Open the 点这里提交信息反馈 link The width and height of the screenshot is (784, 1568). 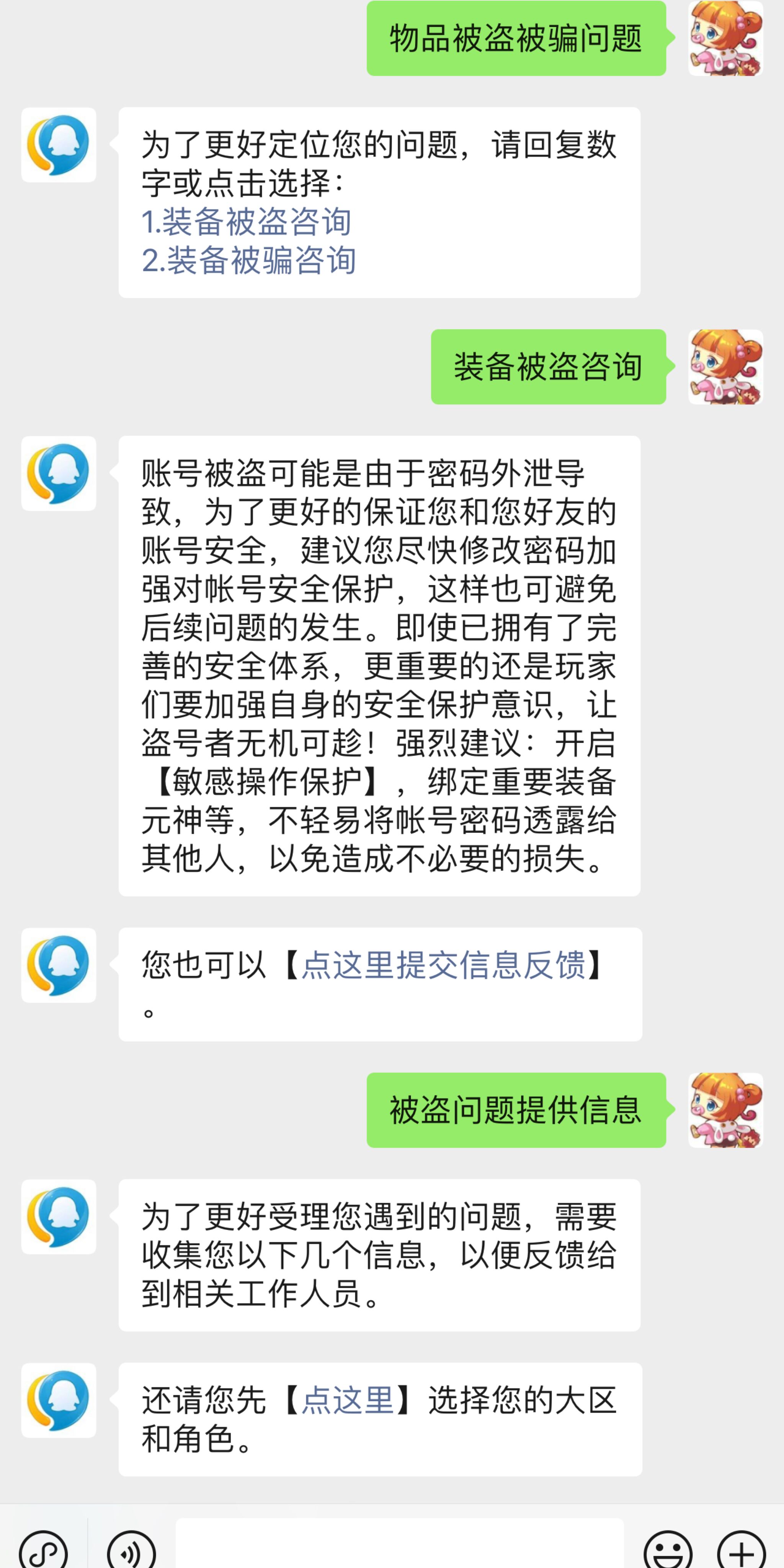pyautogui.click(x=443, y=965)
